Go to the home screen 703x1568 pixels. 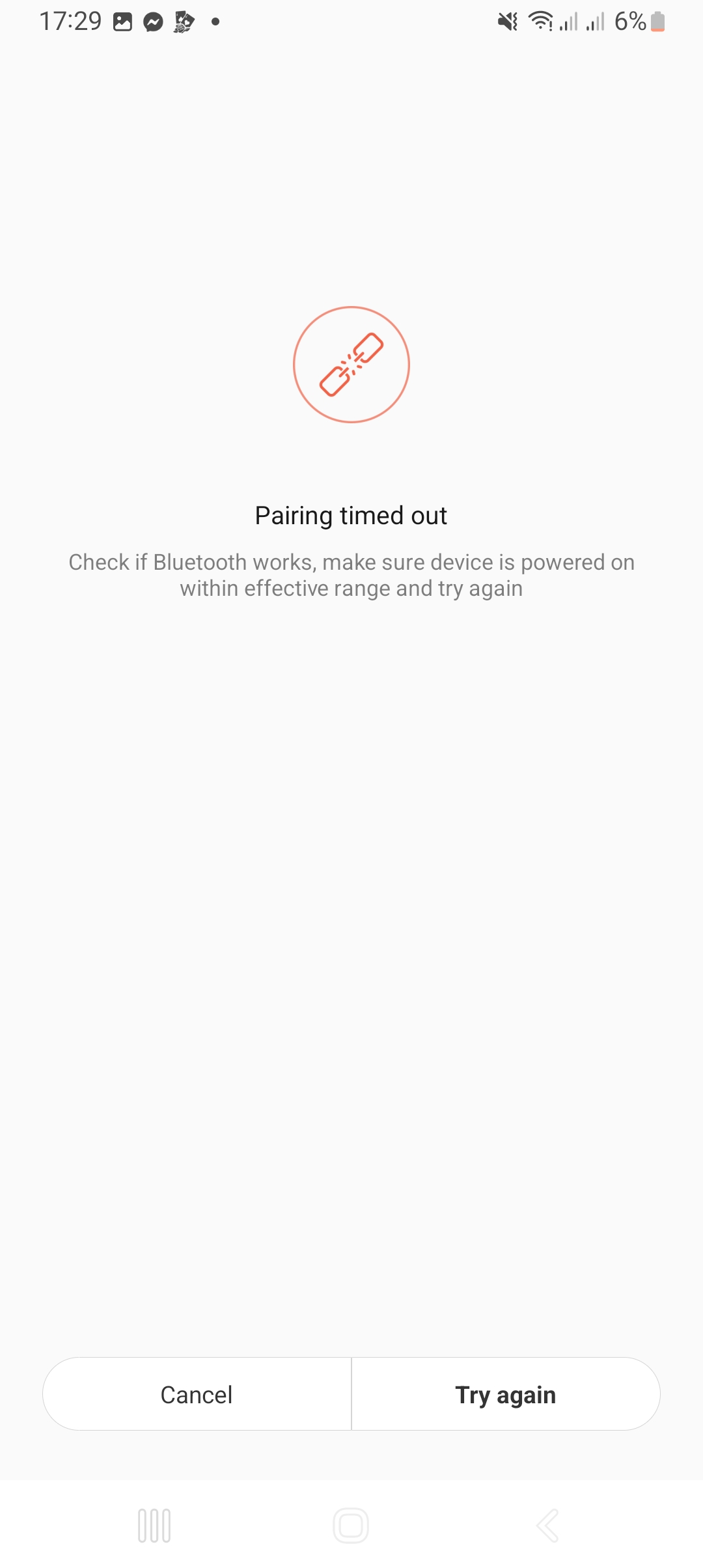tap(351, 1525)
